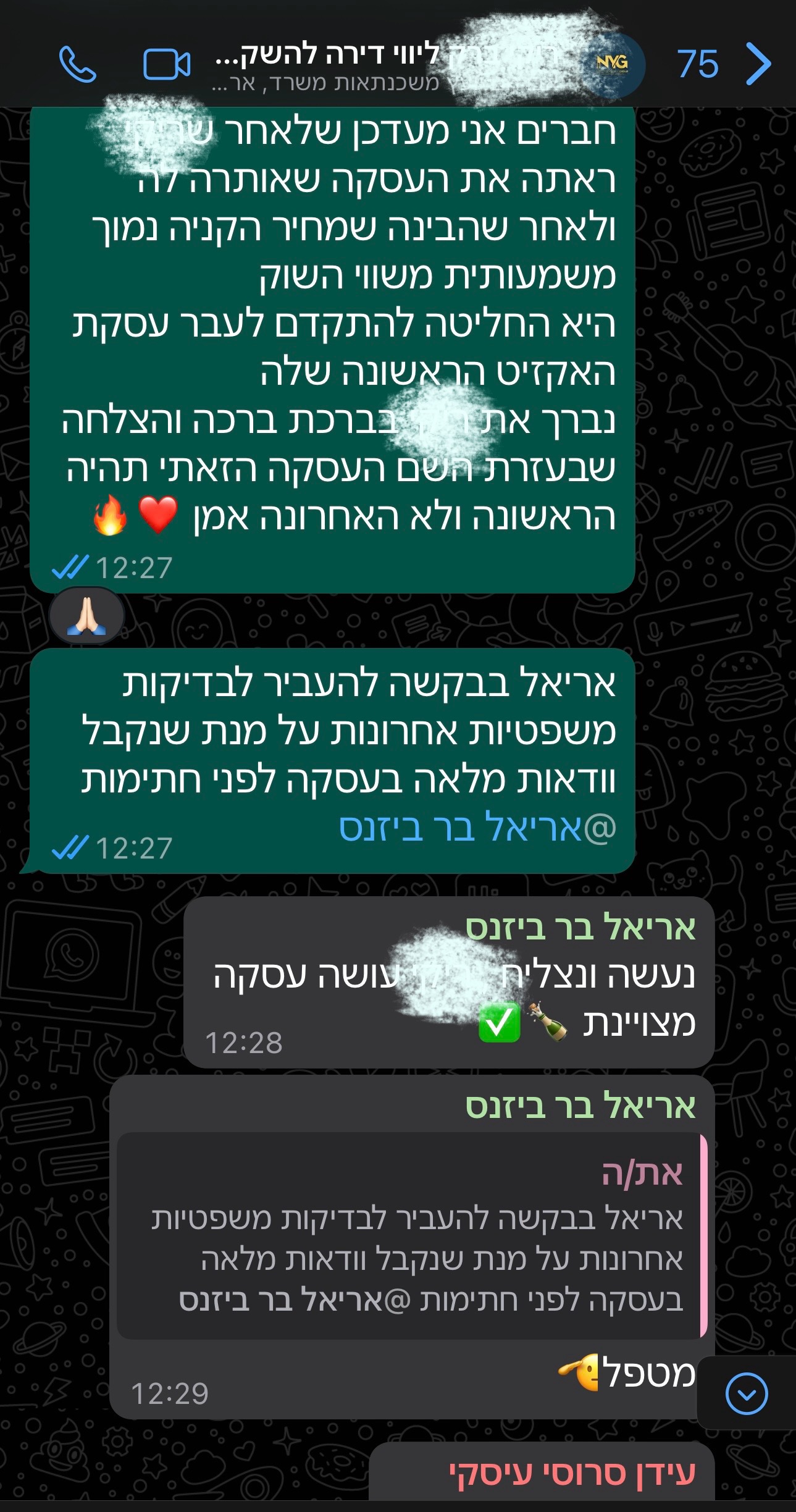View the praying hands reaction details

pyautogui.click(x=86, y=616)
